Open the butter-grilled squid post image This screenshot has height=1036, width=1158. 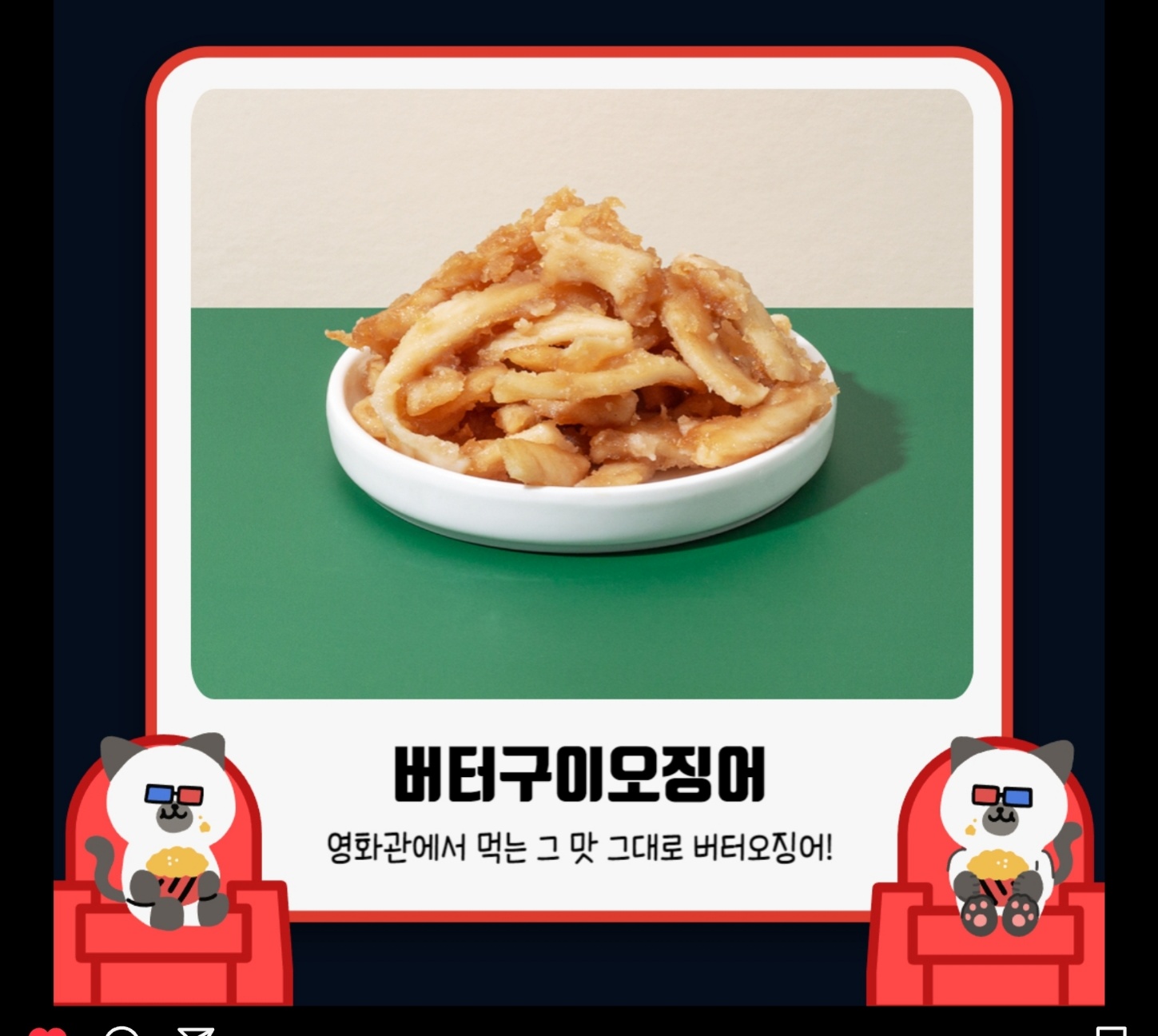(581, 393)
